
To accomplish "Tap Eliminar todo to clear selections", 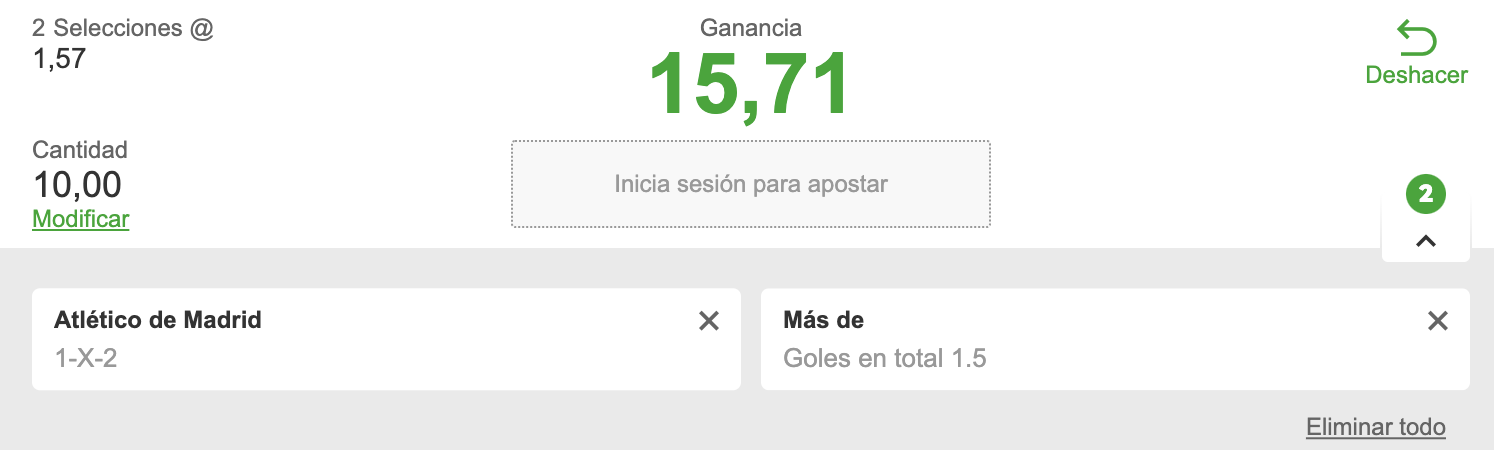I will [x=1375, y=427].
